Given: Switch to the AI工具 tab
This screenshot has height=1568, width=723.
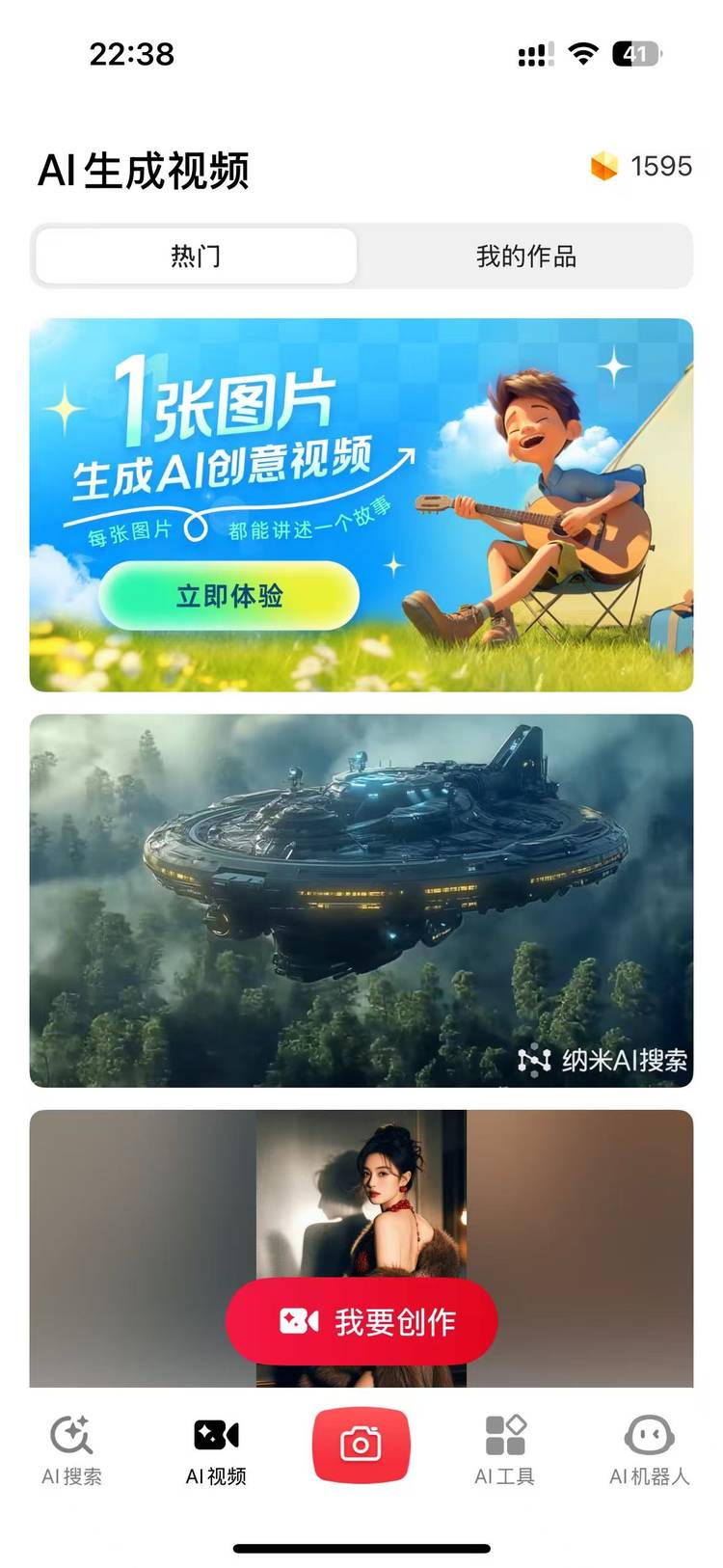Looking at the screenshot, I should click(504, 1449).
